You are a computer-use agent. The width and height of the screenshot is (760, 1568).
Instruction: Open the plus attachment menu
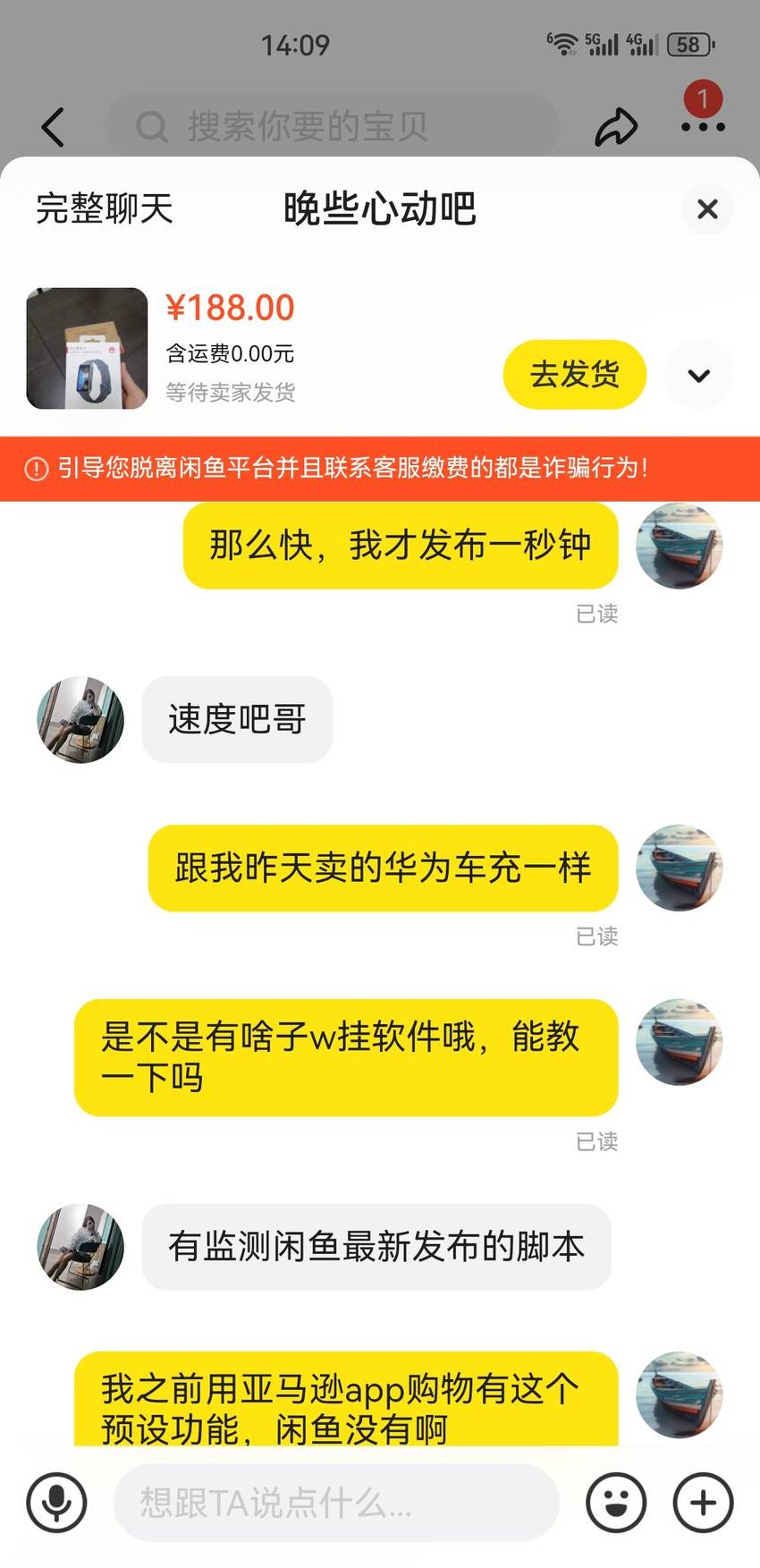(x=703, y=1502)
